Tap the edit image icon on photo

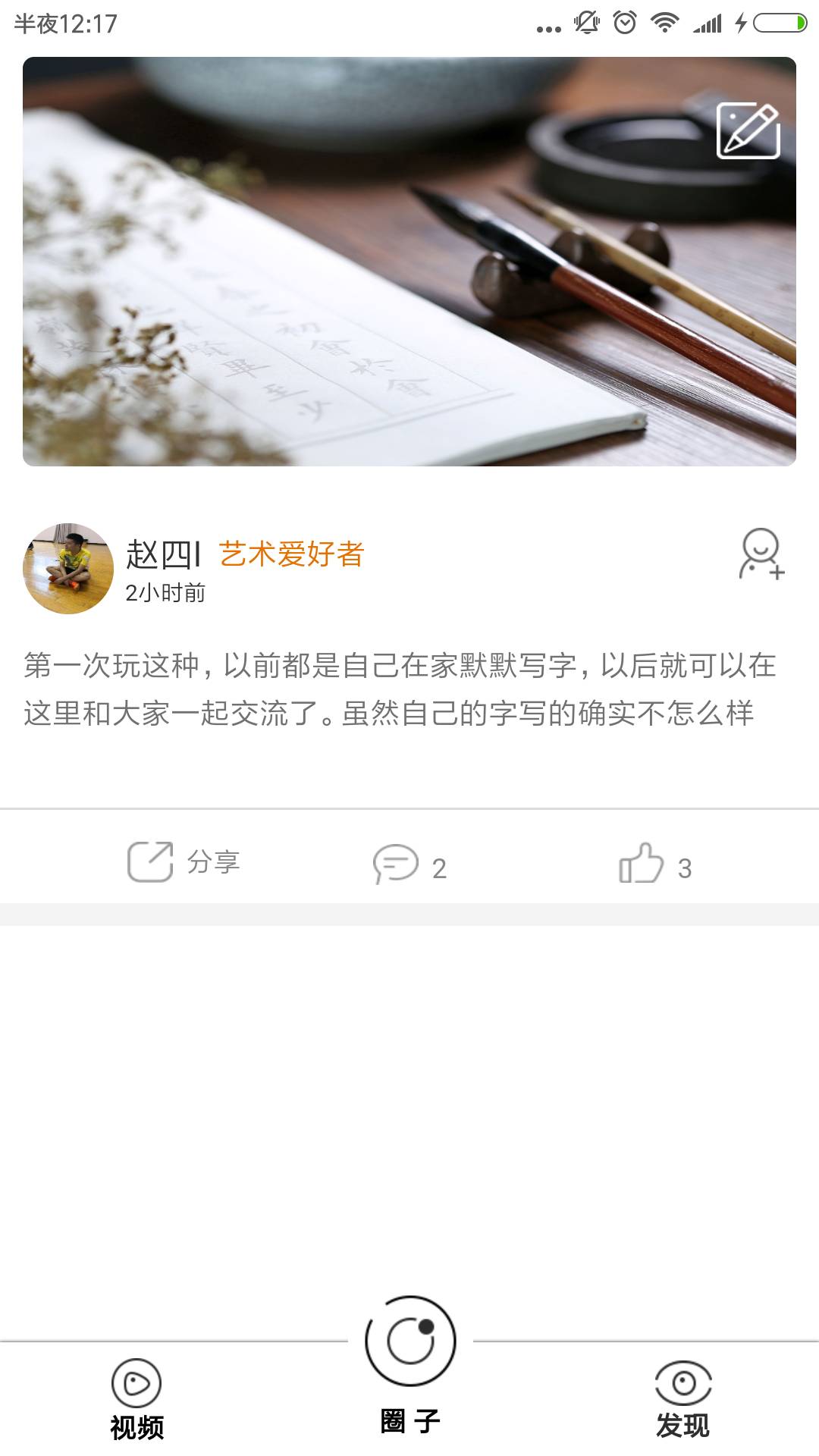(x=748, y=130)
